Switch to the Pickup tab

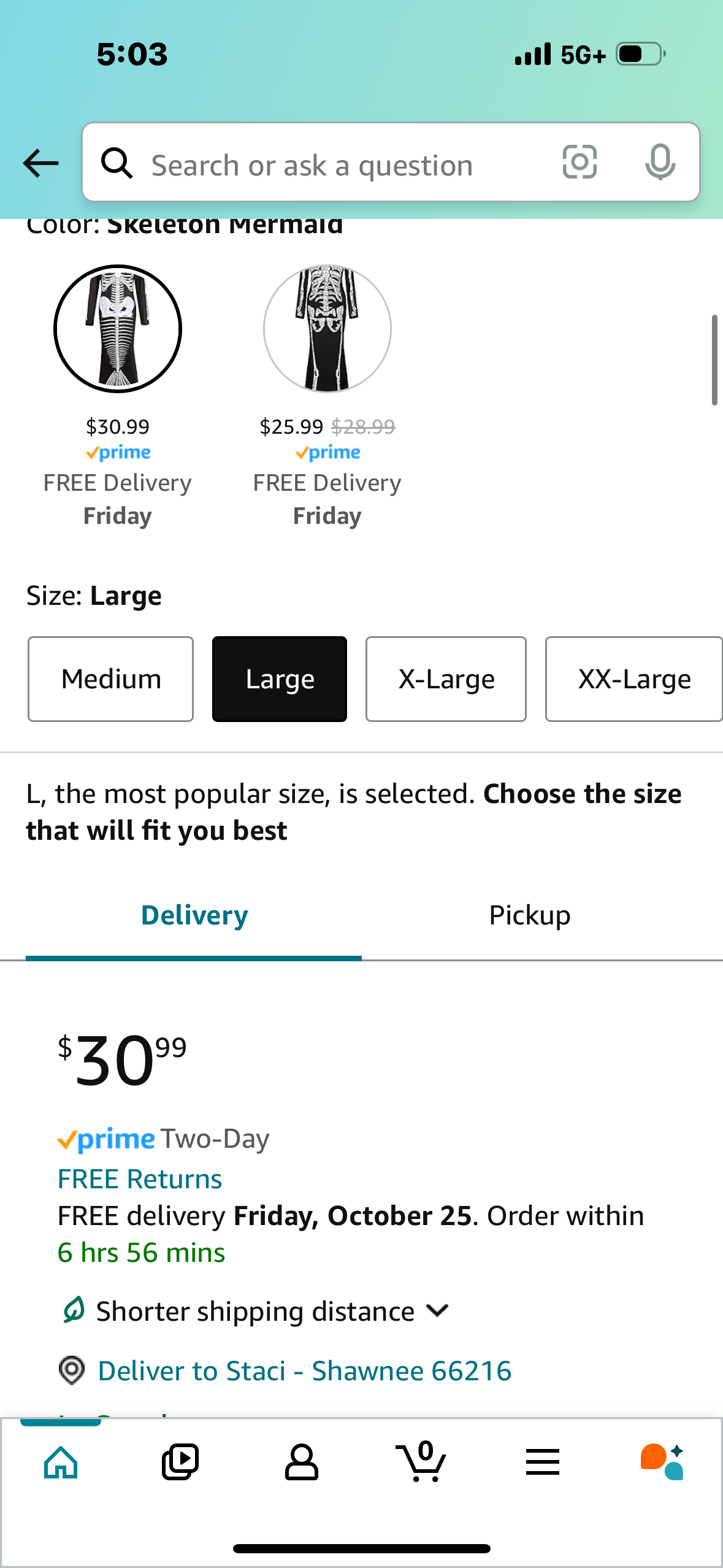click(529, 915)
